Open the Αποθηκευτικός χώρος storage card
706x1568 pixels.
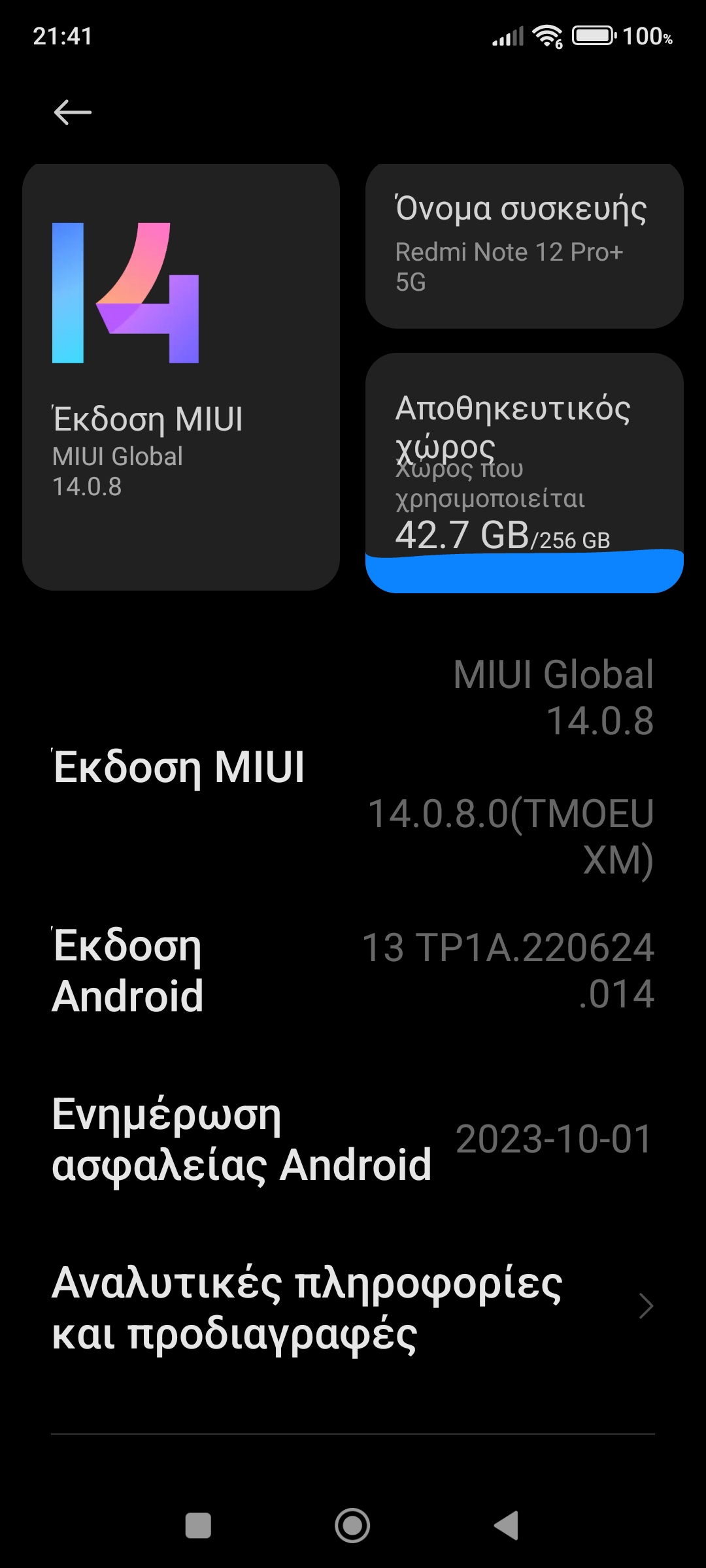point(524,473)
